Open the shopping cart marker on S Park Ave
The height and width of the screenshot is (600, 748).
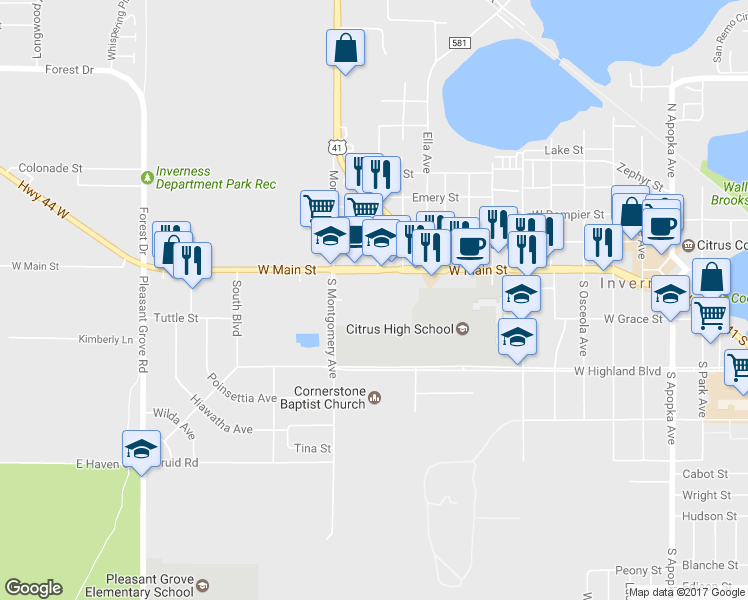pyautogui.click(x=710, y=315)
